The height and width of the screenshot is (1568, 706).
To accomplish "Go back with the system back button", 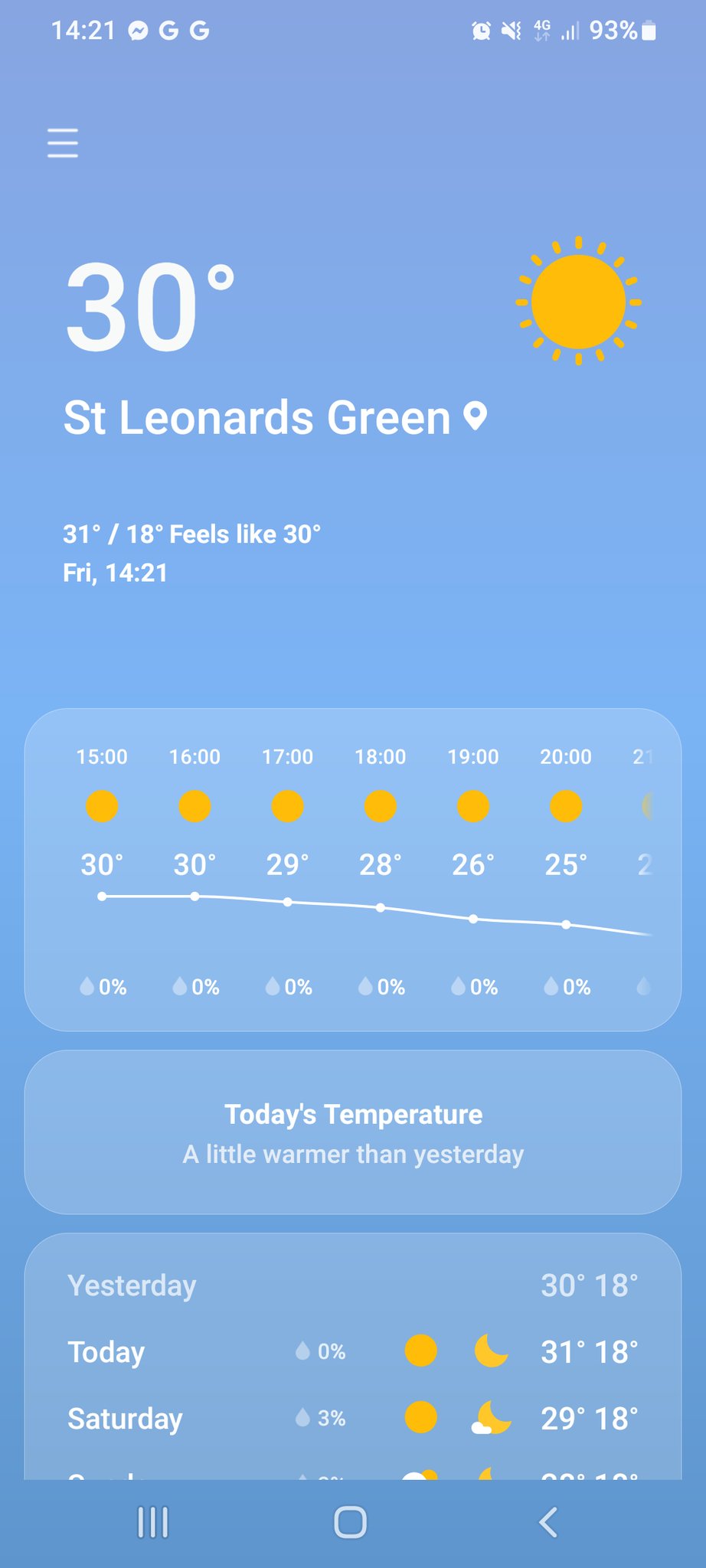I will coord(548,1522).
